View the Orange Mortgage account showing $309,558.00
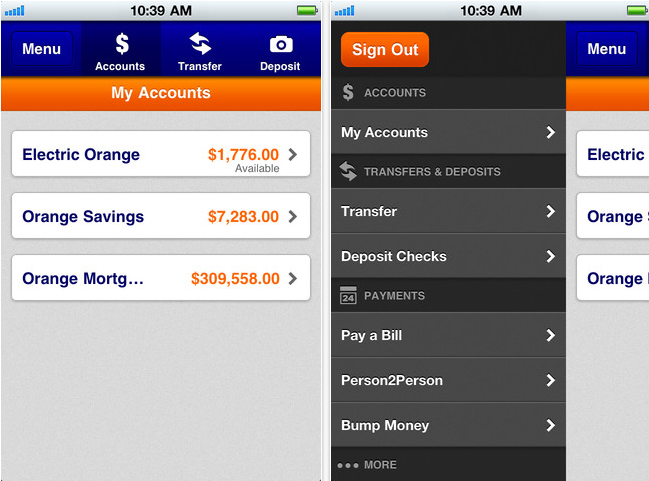Image resolution: width=649 pixels, height=481 pixels. click(x=160, y=279)
